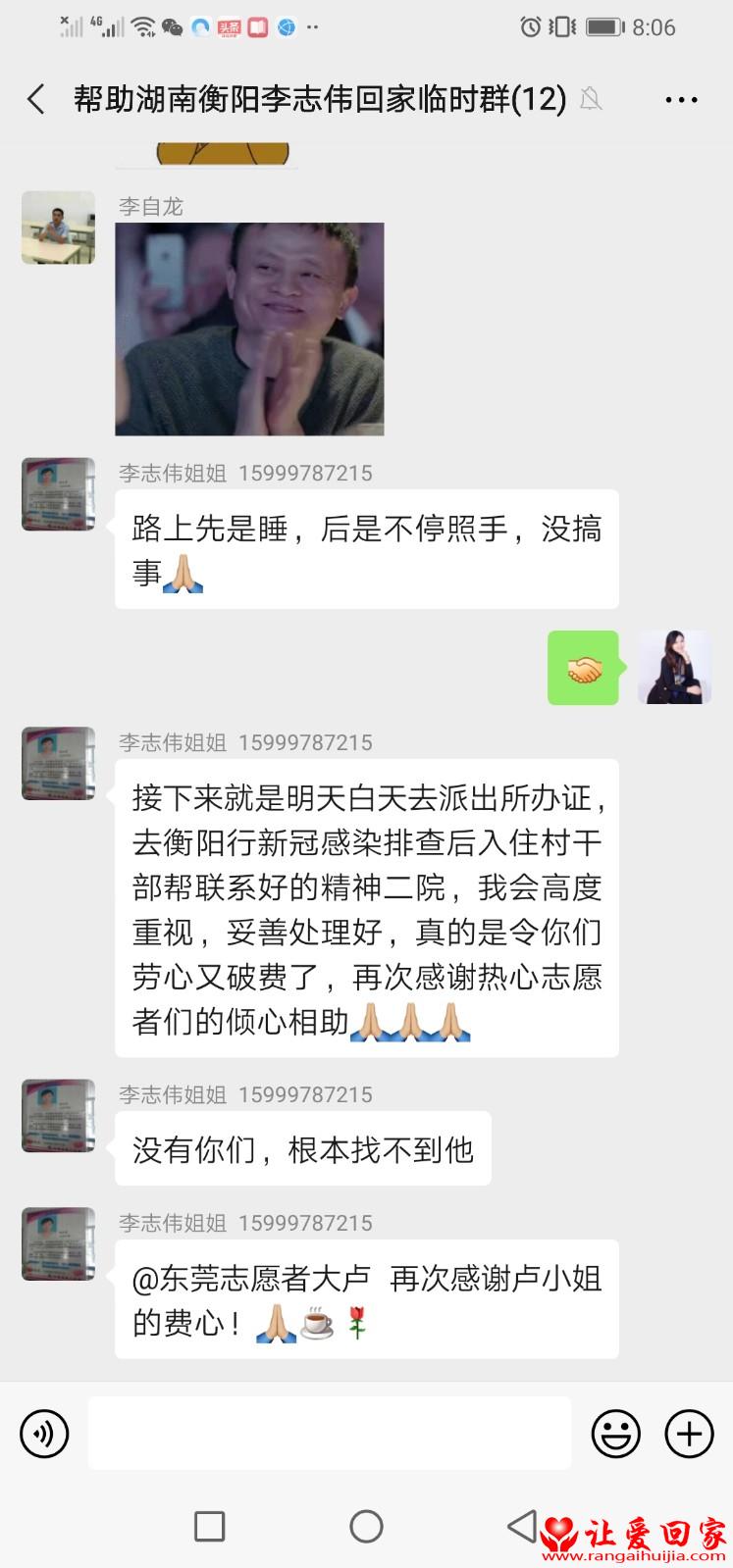The height and width of the screenshot is (1568, 733).
Task: Tap the system home button
Action: coord(366,1526)
